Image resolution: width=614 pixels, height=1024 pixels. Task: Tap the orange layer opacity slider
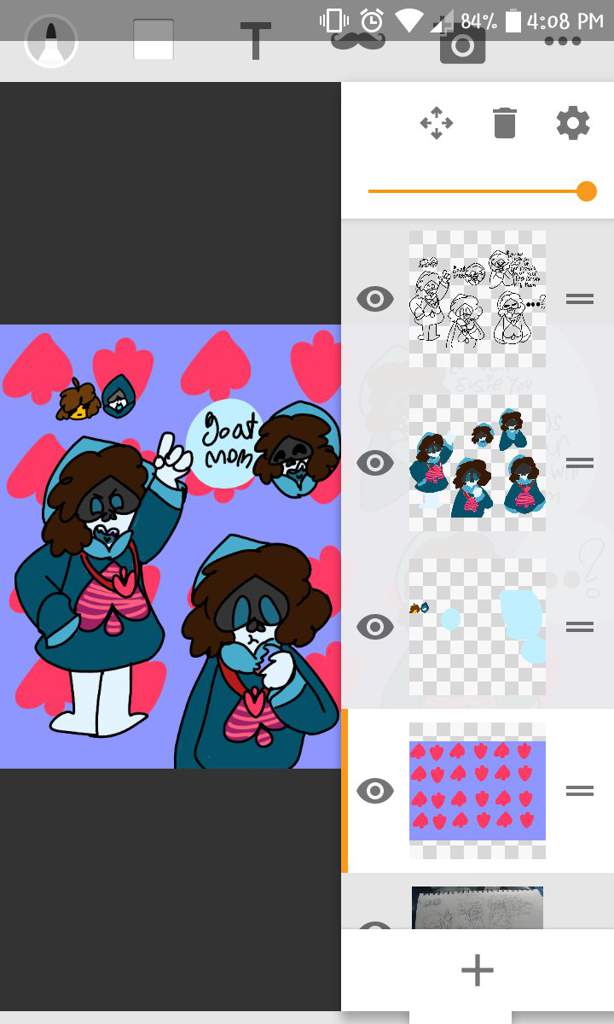tap(586, 191)
